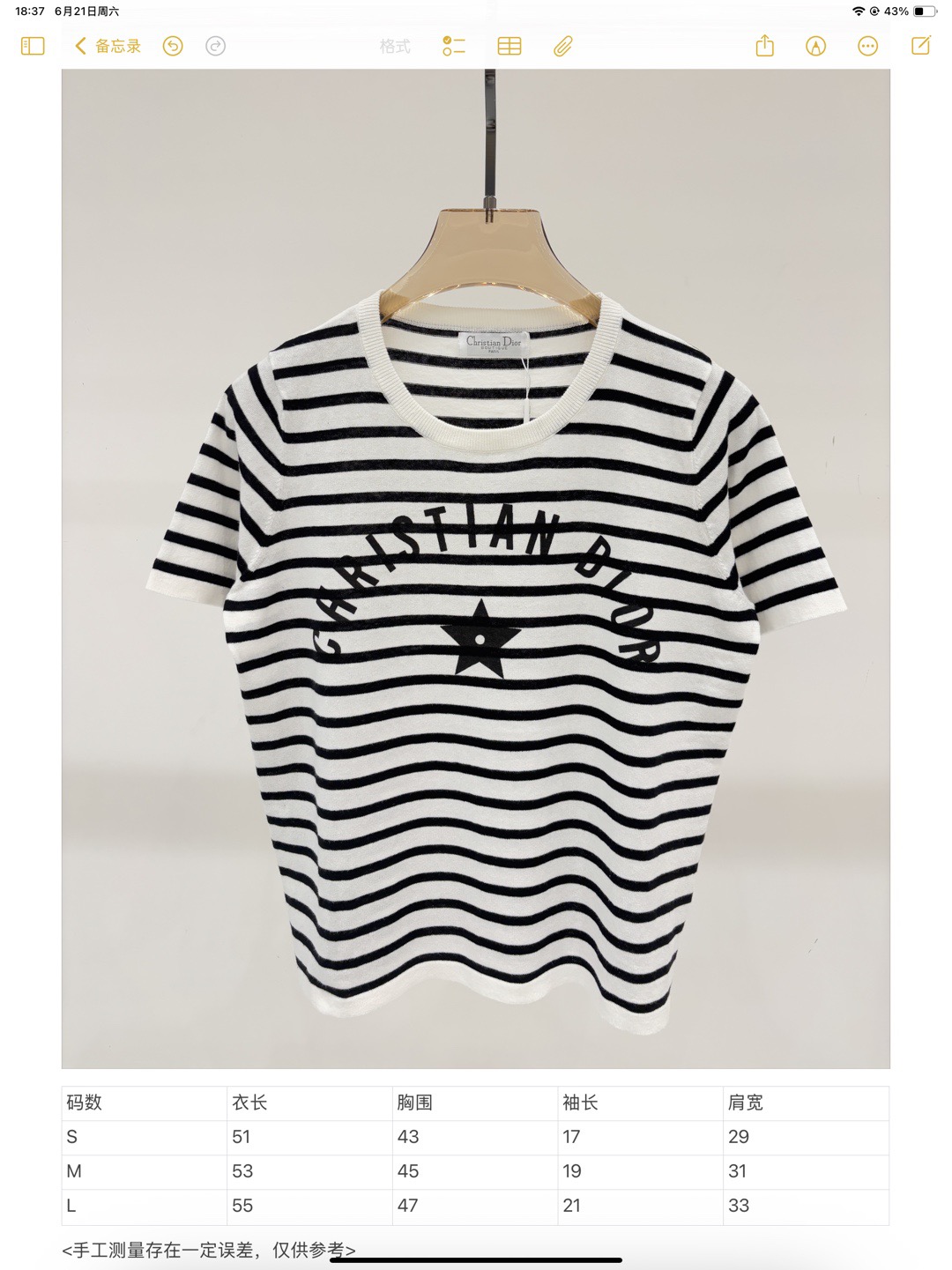Toggle the sidebar panel

(33, 46)
